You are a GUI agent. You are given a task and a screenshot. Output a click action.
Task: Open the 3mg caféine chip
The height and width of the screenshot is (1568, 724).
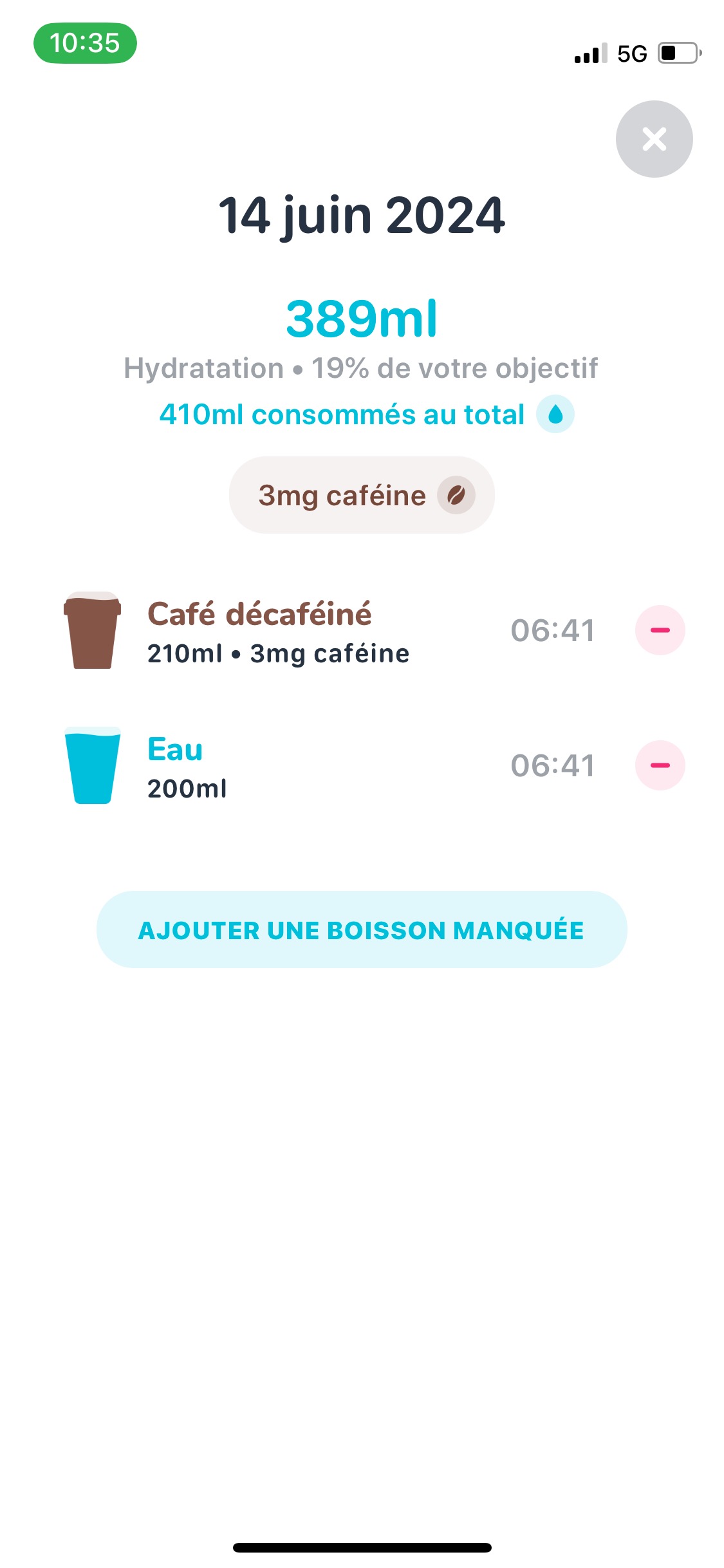click(x=362, y=495)
